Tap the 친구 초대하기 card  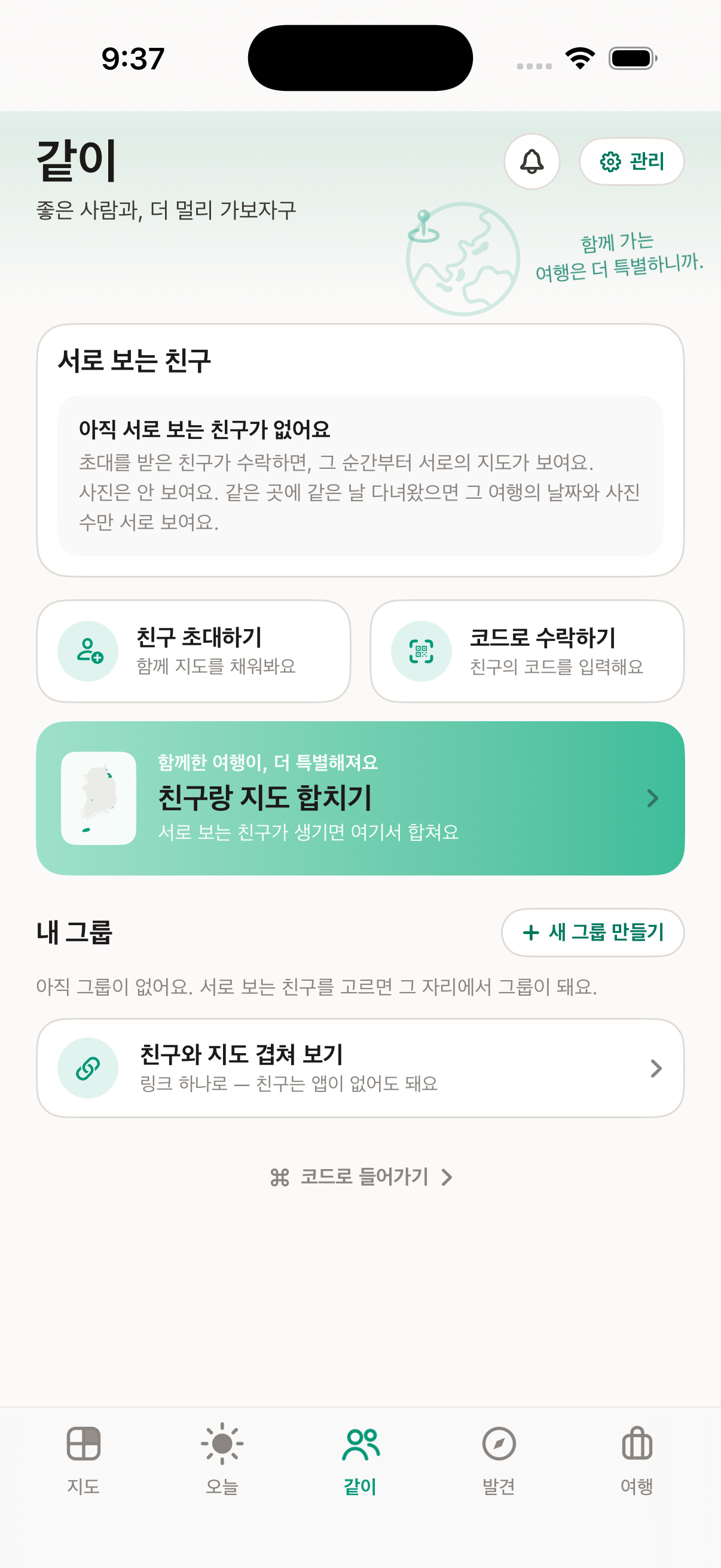[x=194, y=651]
